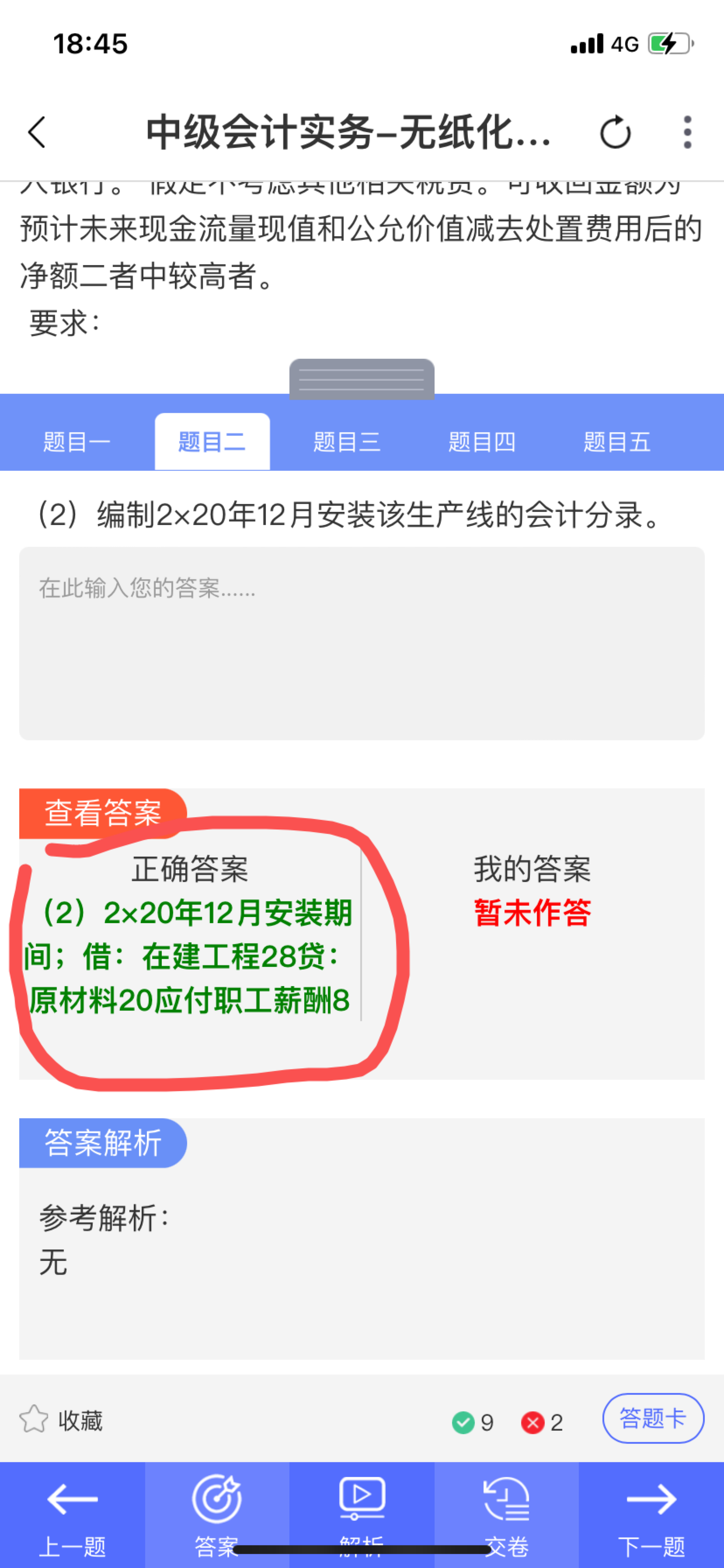Open the 解析 video explanation
Viewport: 724px width, 1568px height.
362,1515
